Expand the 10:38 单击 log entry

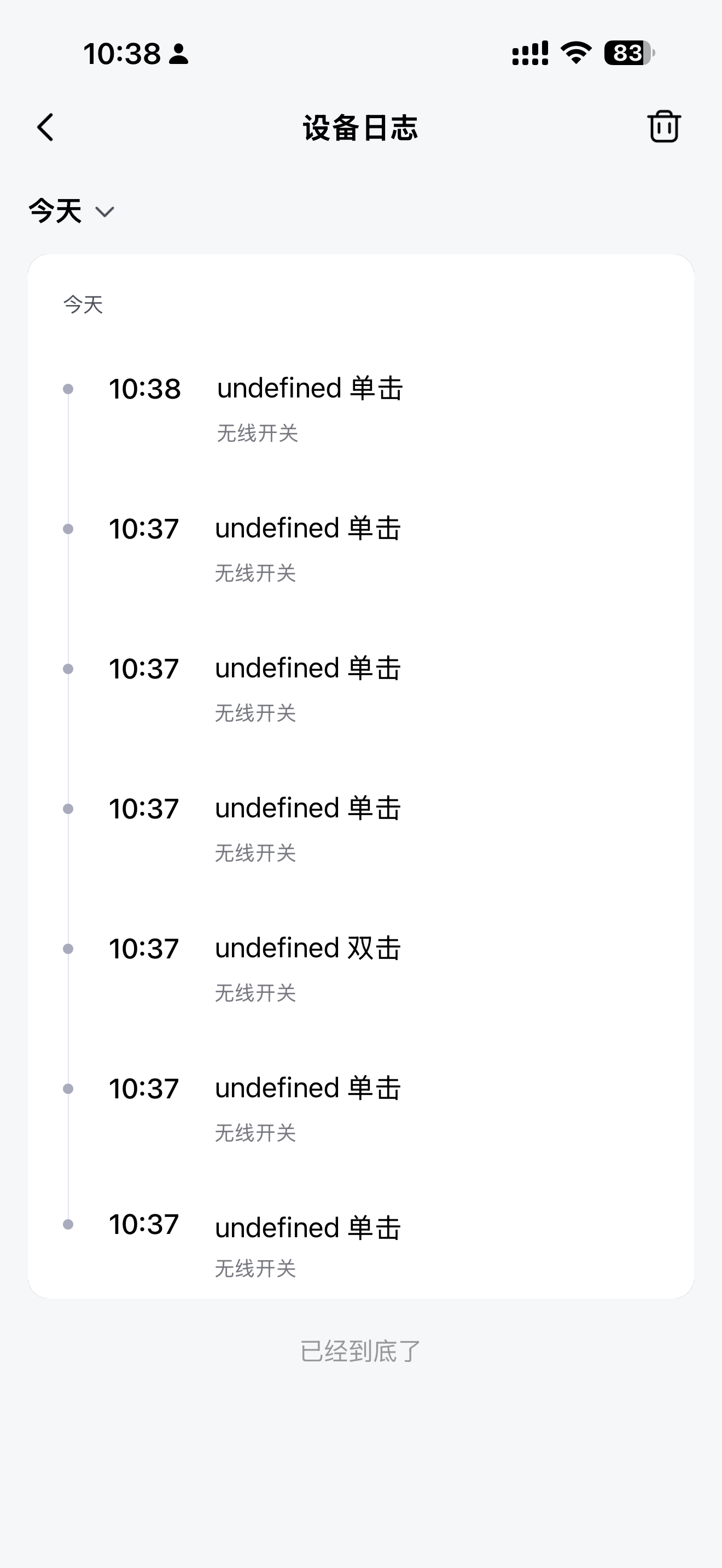pos(311,388)
